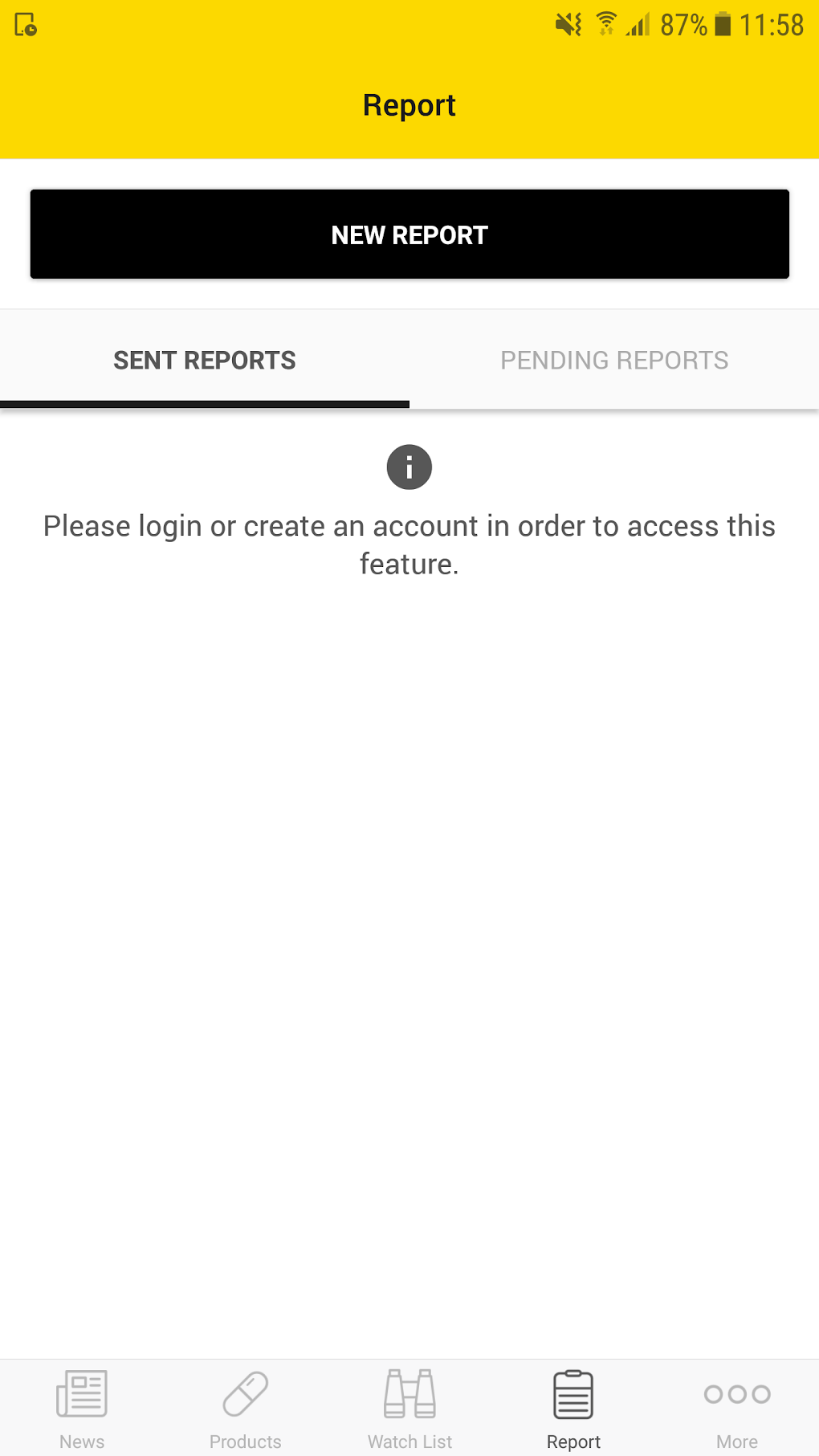The width and height of the screenshot is (819, 1456).
Task: Tap the Wi-Fi status icon
Action: coord(605,24)
